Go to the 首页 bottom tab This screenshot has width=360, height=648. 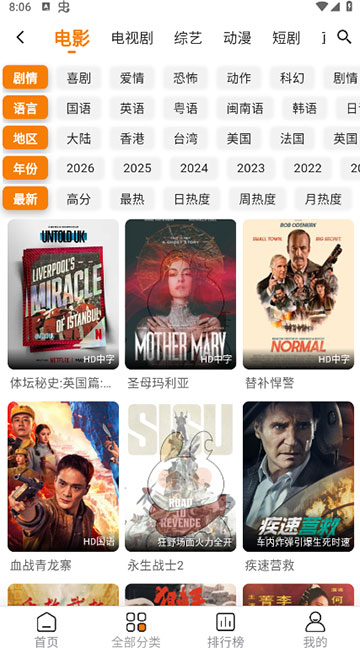pyautogui.click(x=46, y=629)
